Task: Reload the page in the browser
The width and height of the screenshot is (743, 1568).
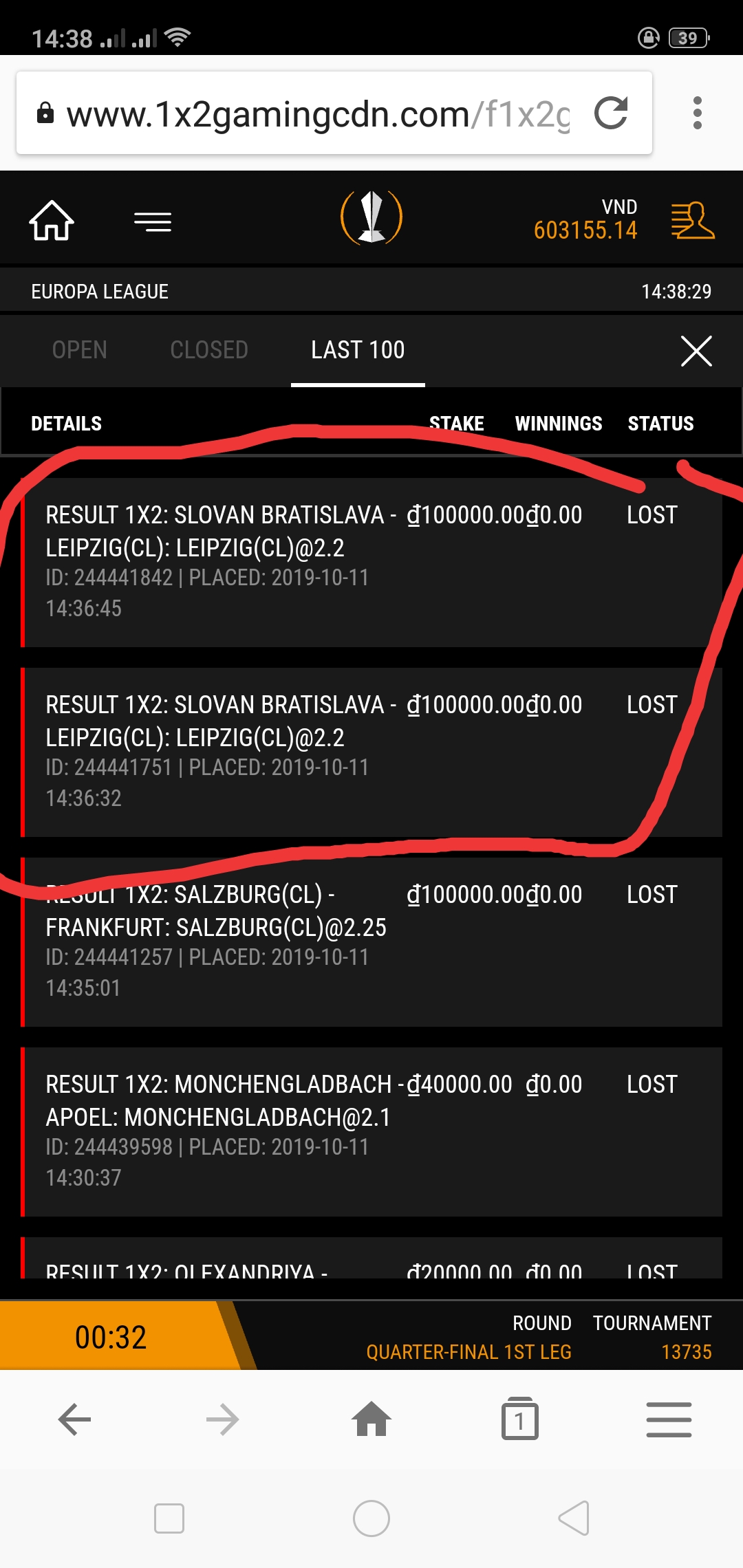Action: pos(611,113)
